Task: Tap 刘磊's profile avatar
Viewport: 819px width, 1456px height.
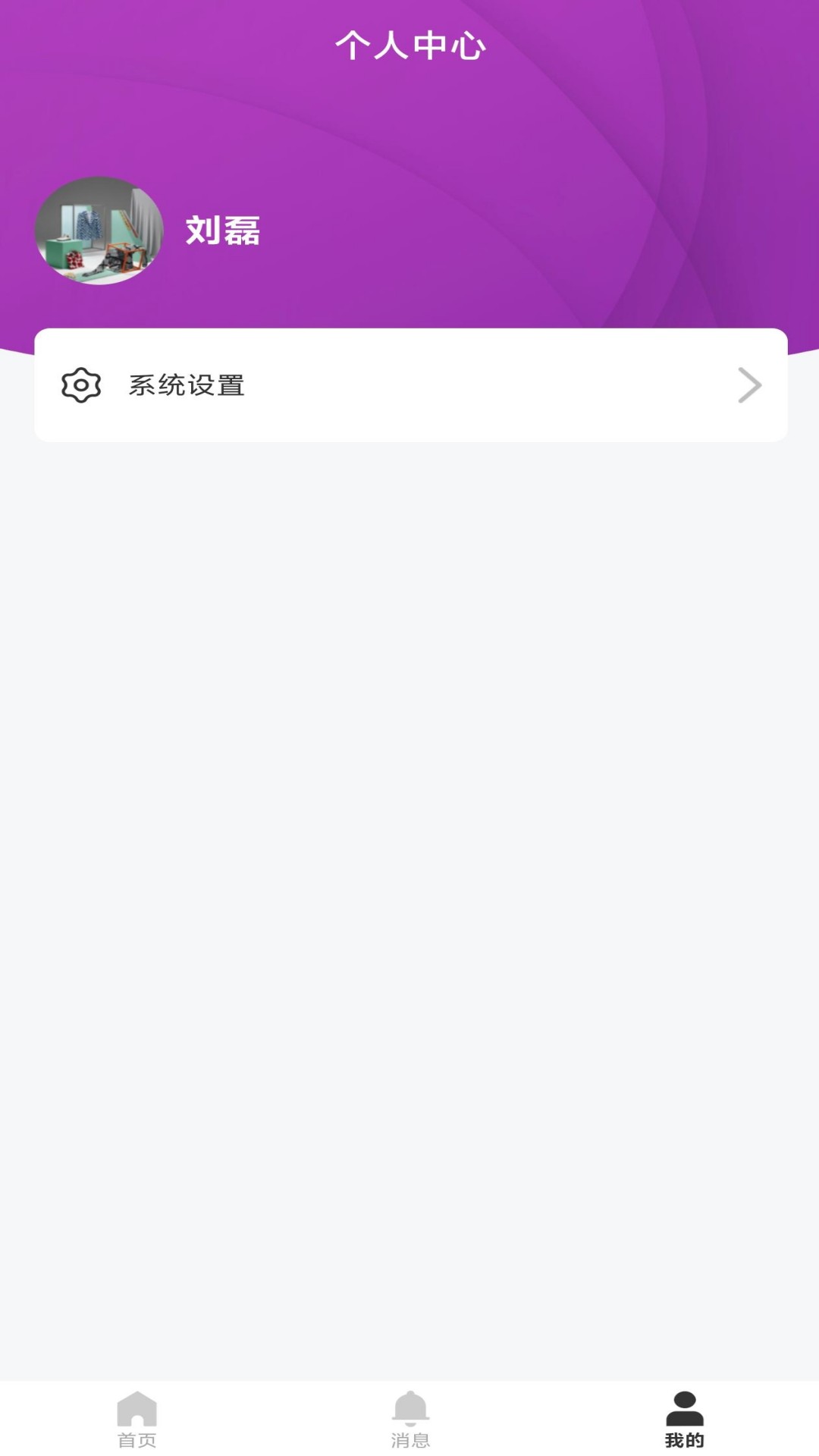Action: (99, 231)
